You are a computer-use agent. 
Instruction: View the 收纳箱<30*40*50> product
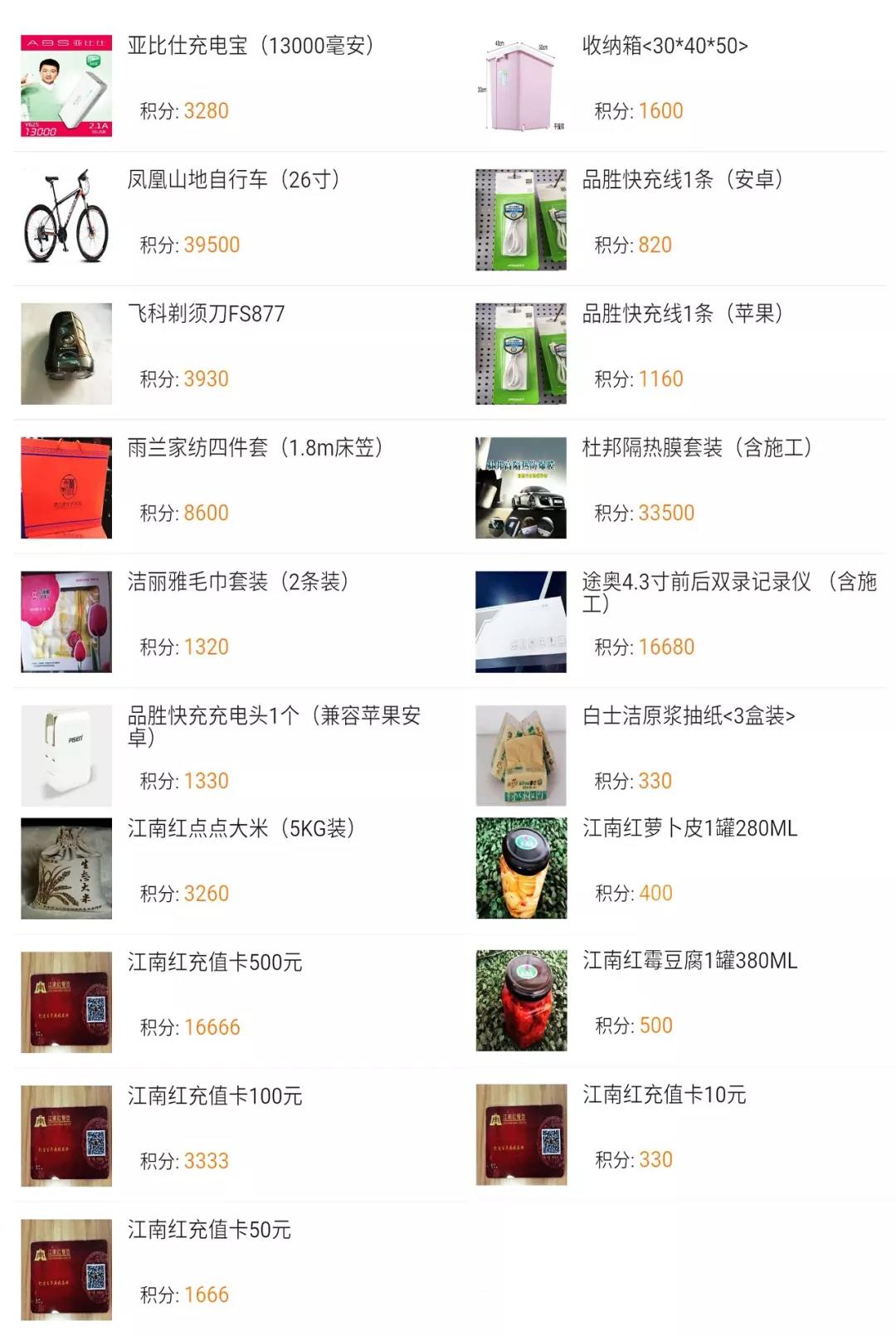click(x=665, y=46)
